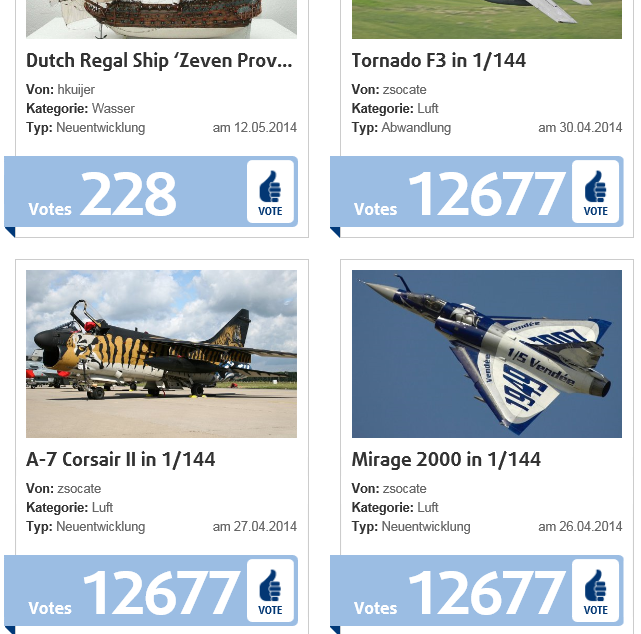Open the Mirage 2000 in 1/144 title
641x634 pixels.
click(x=446, y=460)
